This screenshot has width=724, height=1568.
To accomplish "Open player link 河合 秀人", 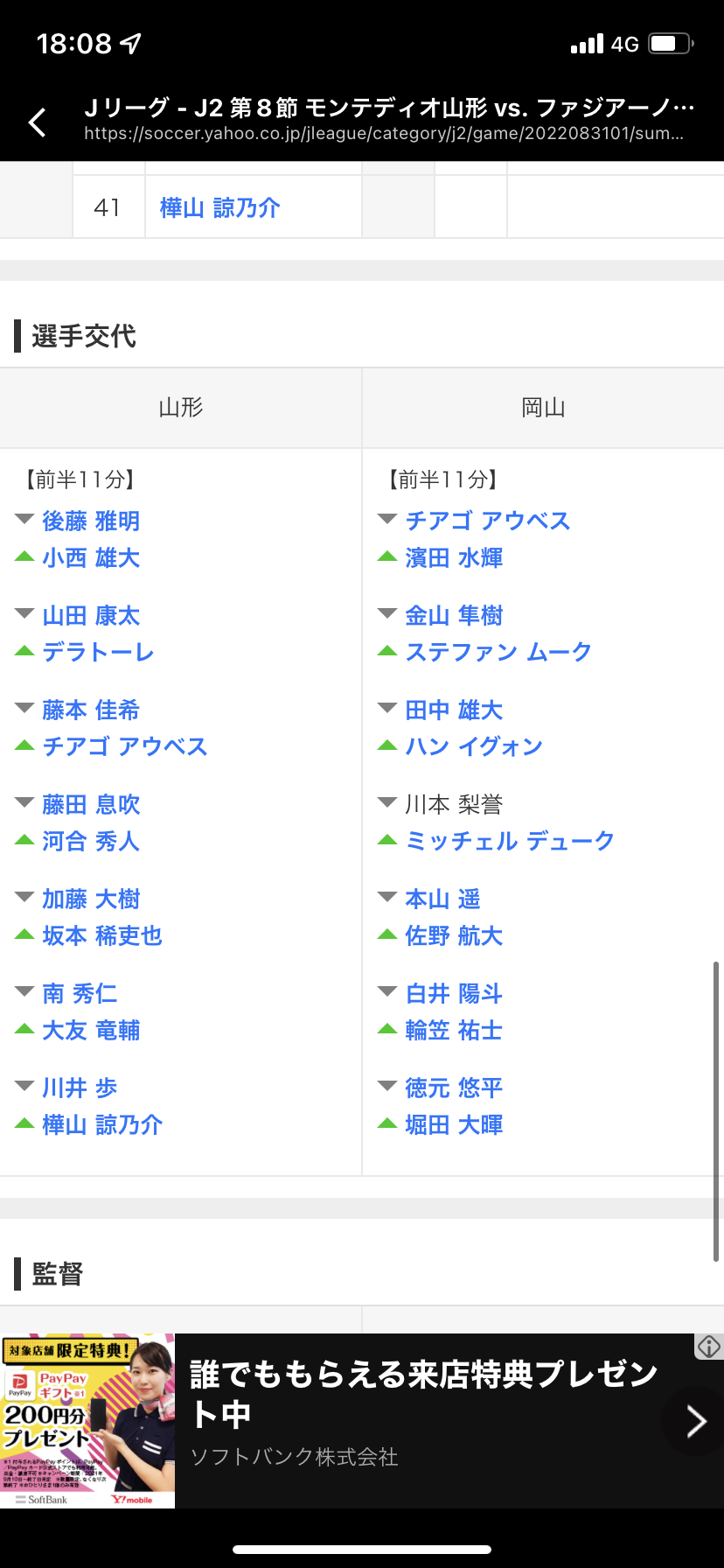I will click(91, 842).
